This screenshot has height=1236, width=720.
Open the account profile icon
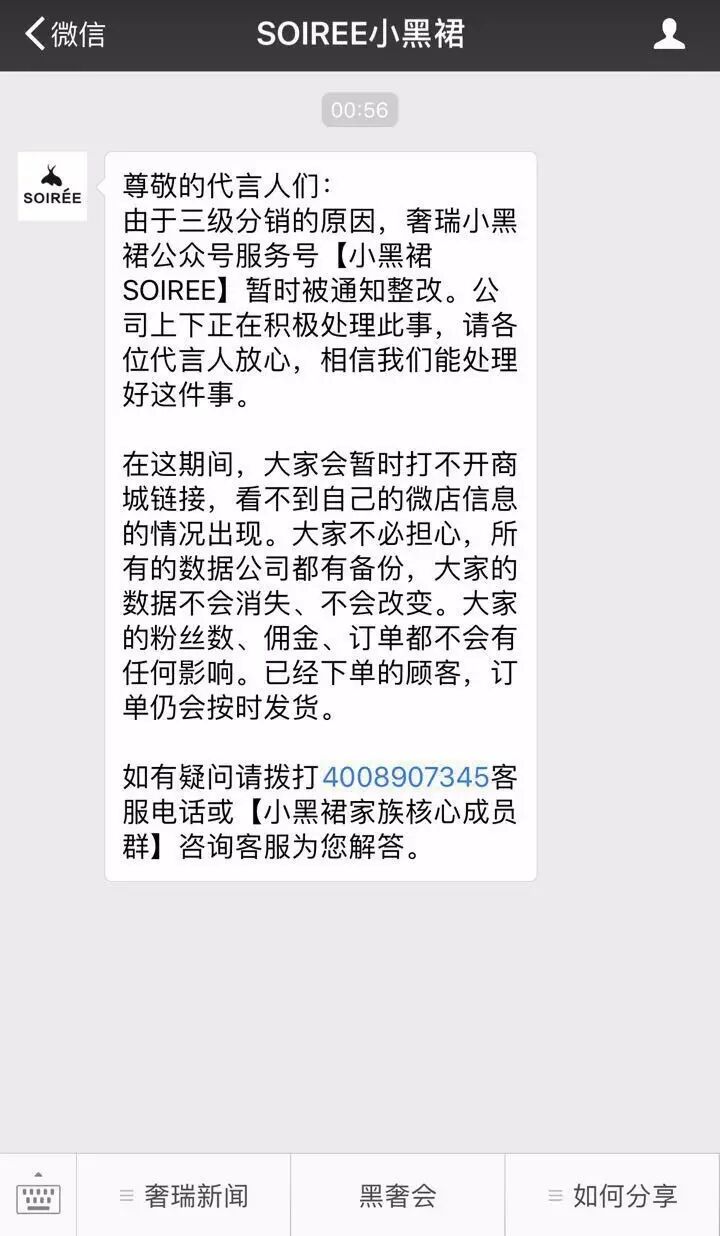[x=669, y=35]
